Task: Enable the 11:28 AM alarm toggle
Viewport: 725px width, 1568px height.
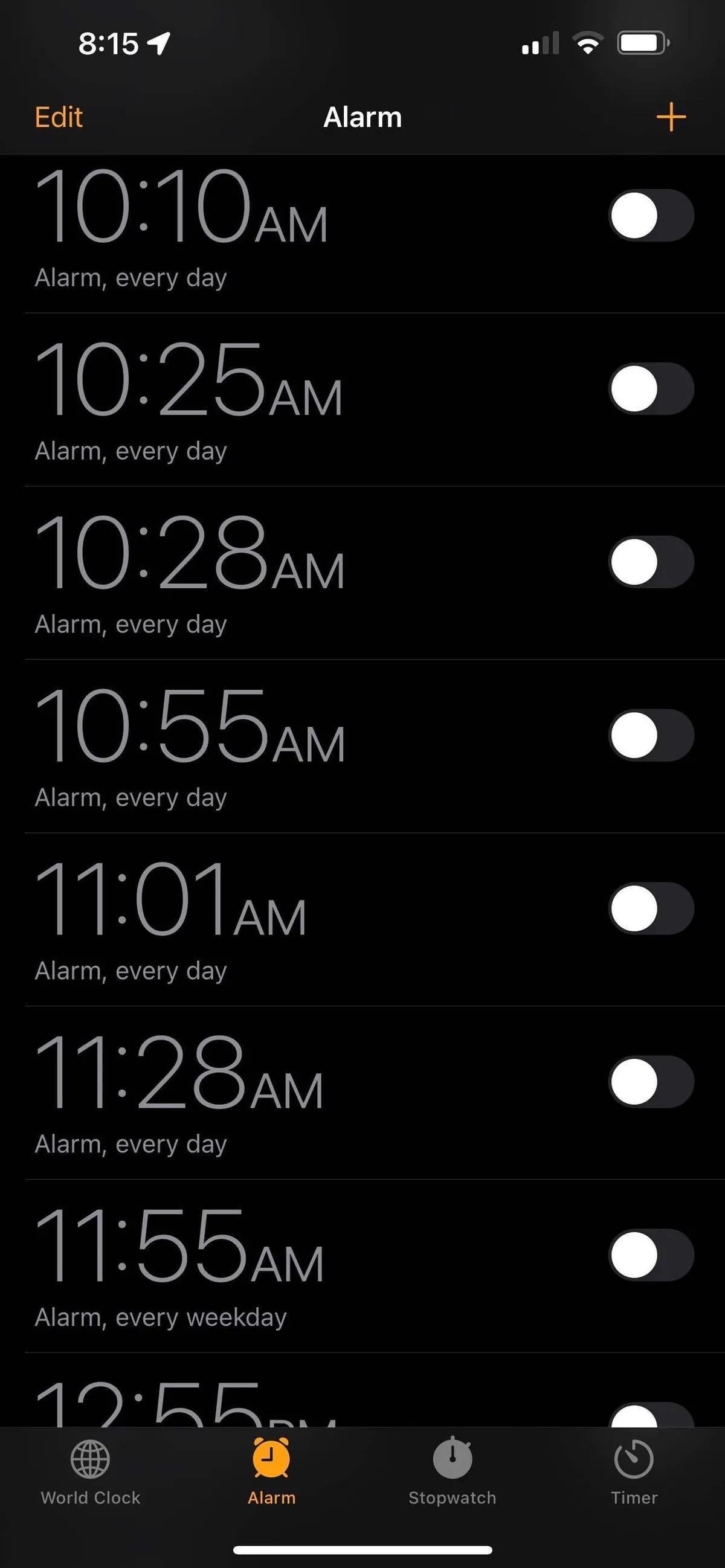Action: pos(651,1082)
